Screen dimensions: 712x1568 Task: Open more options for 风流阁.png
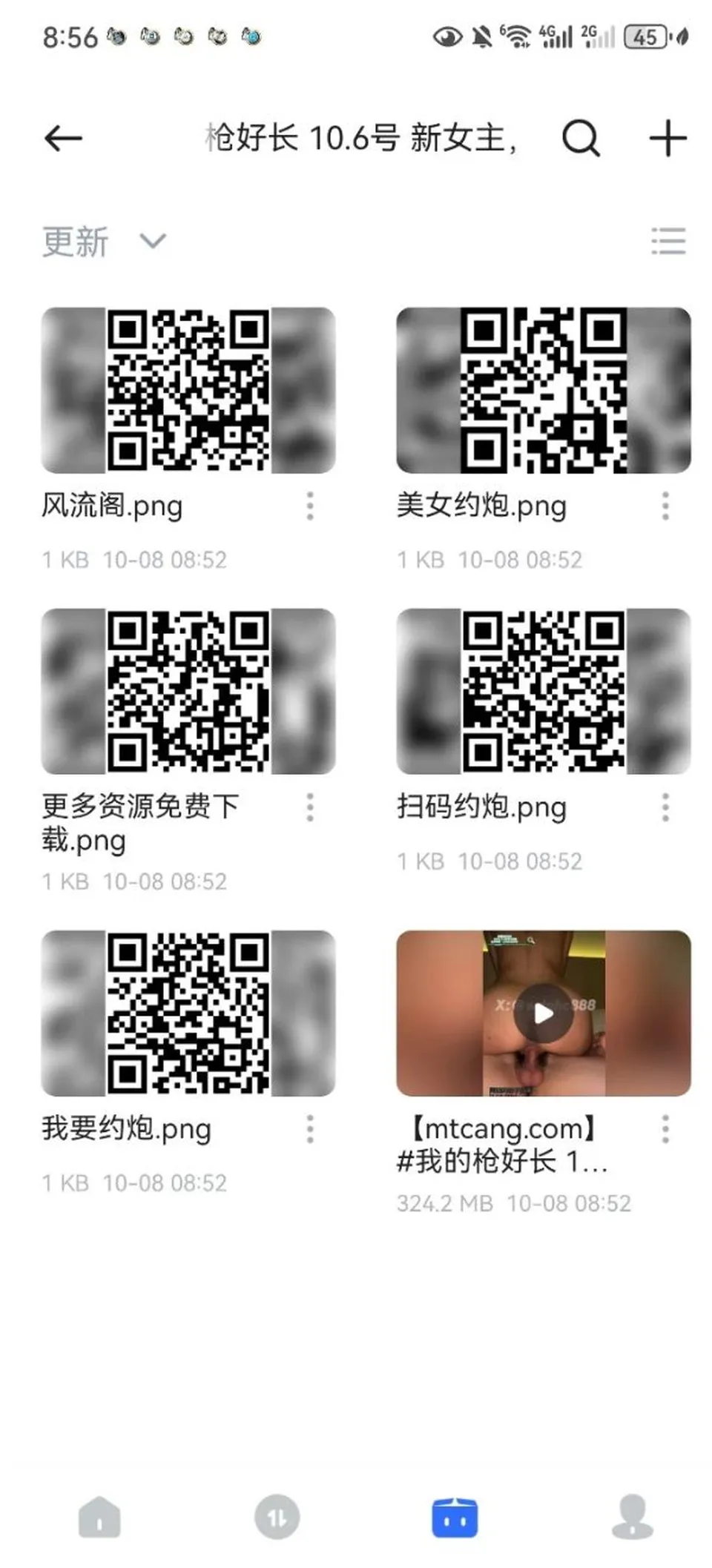tap(310, 506)
